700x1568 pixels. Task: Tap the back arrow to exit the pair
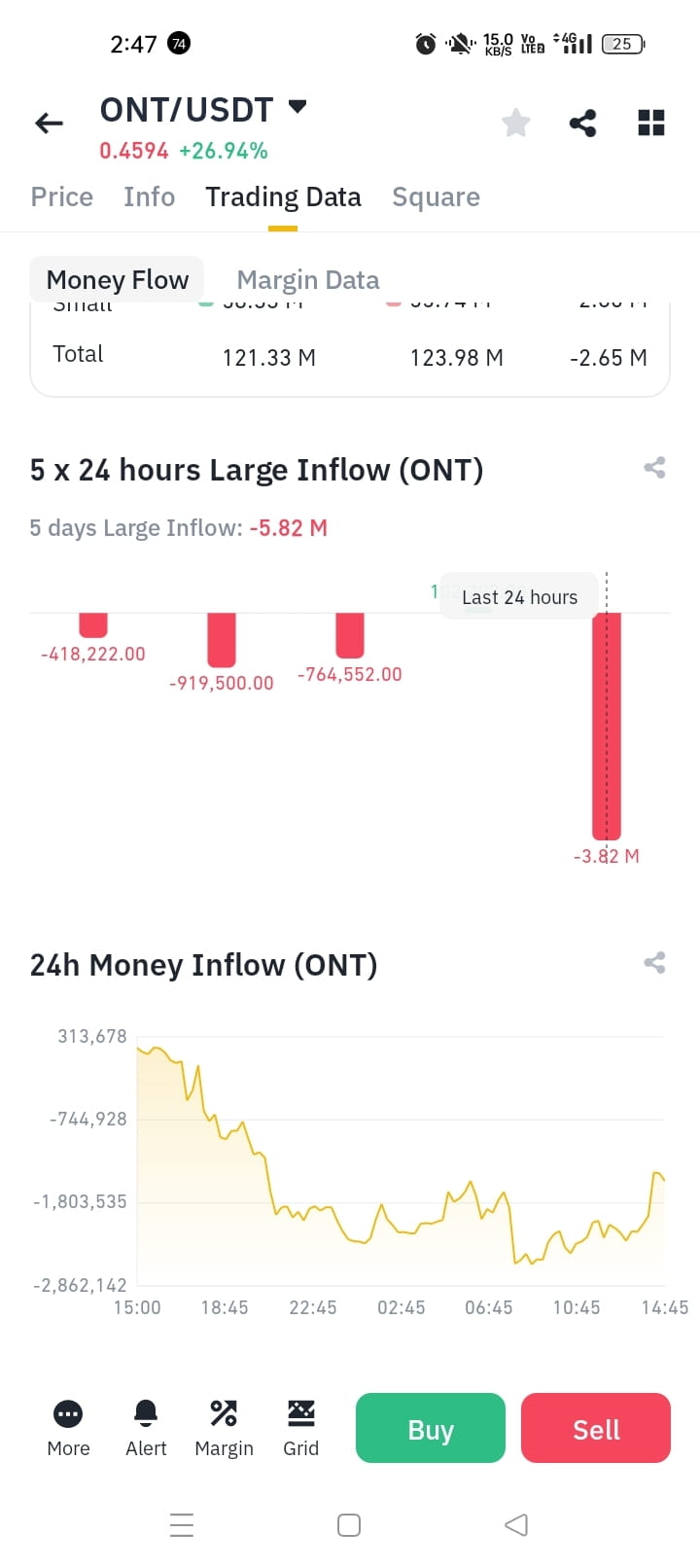48,123
